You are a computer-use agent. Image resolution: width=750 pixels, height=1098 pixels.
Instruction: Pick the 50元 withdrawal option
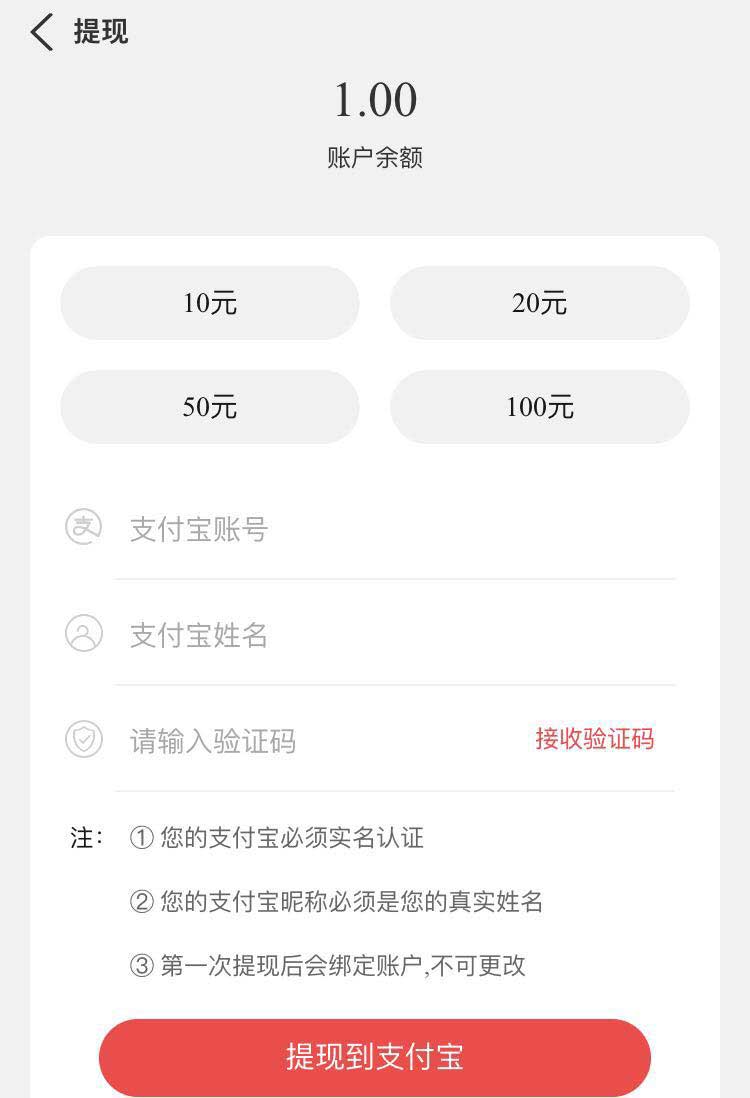point(210,407)
